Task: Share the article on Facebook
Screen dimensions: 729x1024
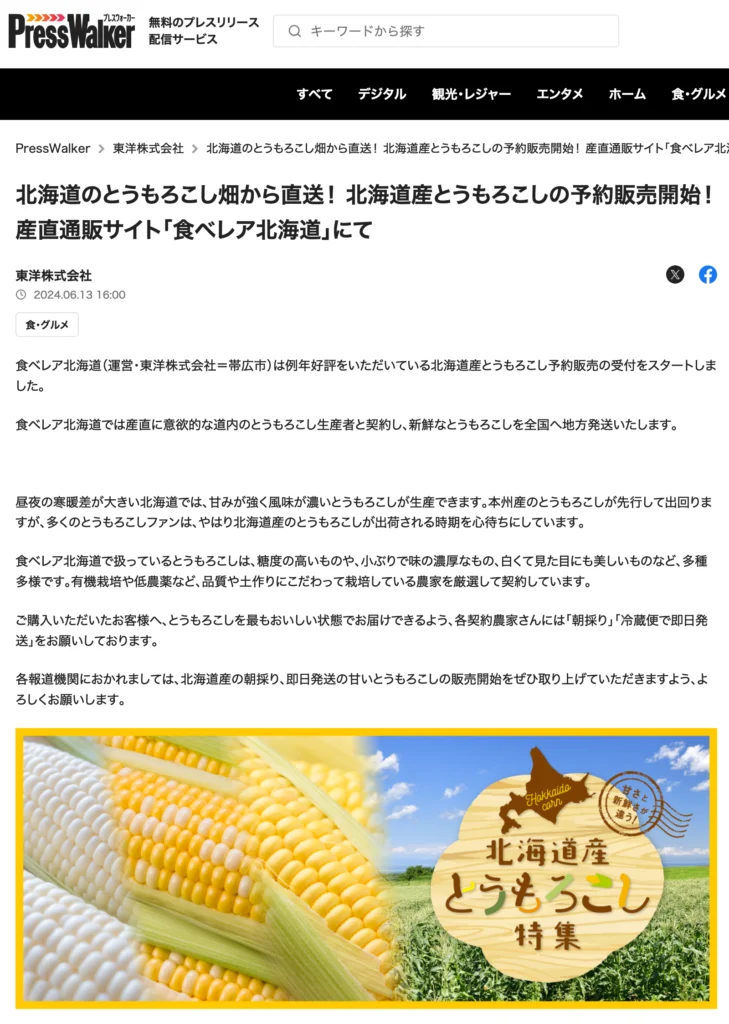Action: click(709, 275)
